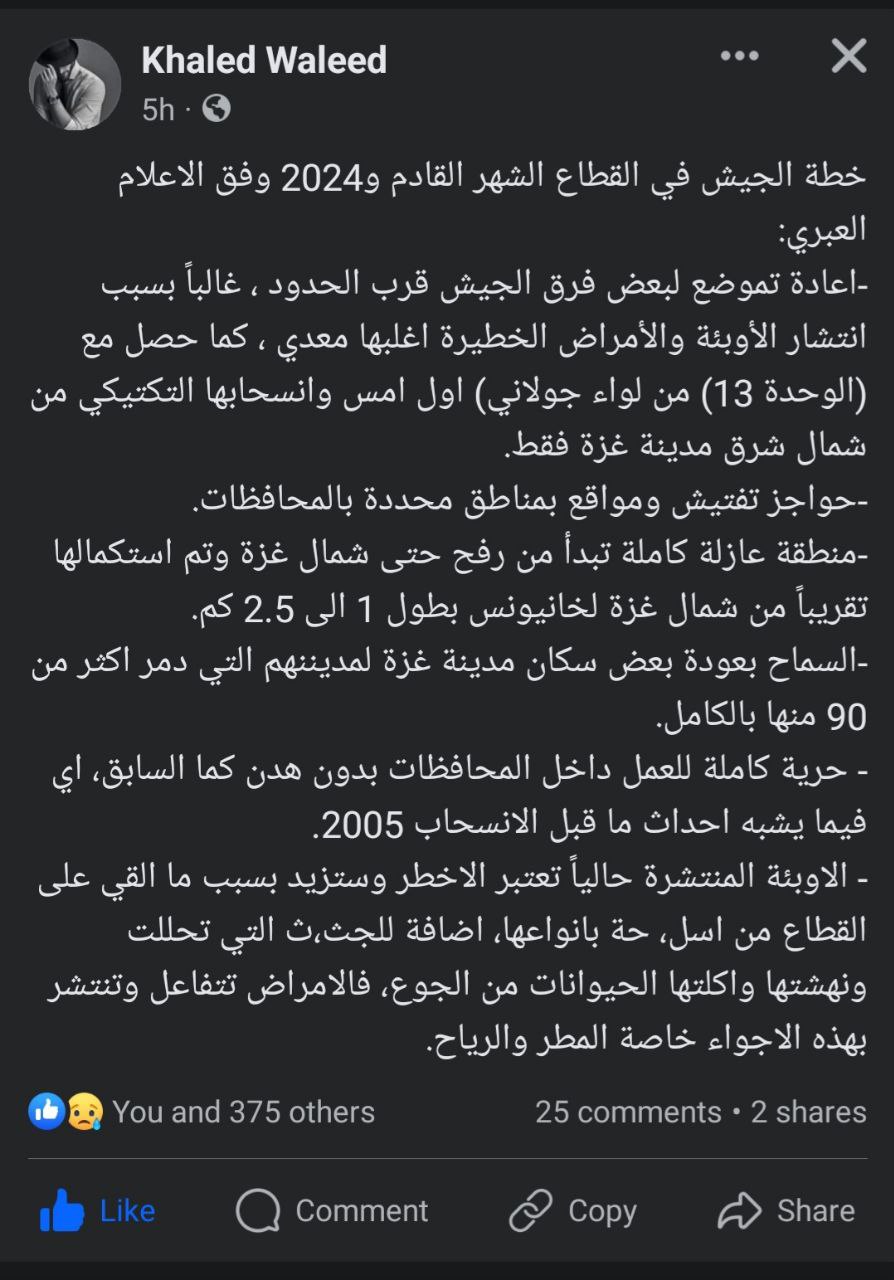View who reacted to the post
The width and height of the screenshot is (894, 1280).
coord(205,1111)
